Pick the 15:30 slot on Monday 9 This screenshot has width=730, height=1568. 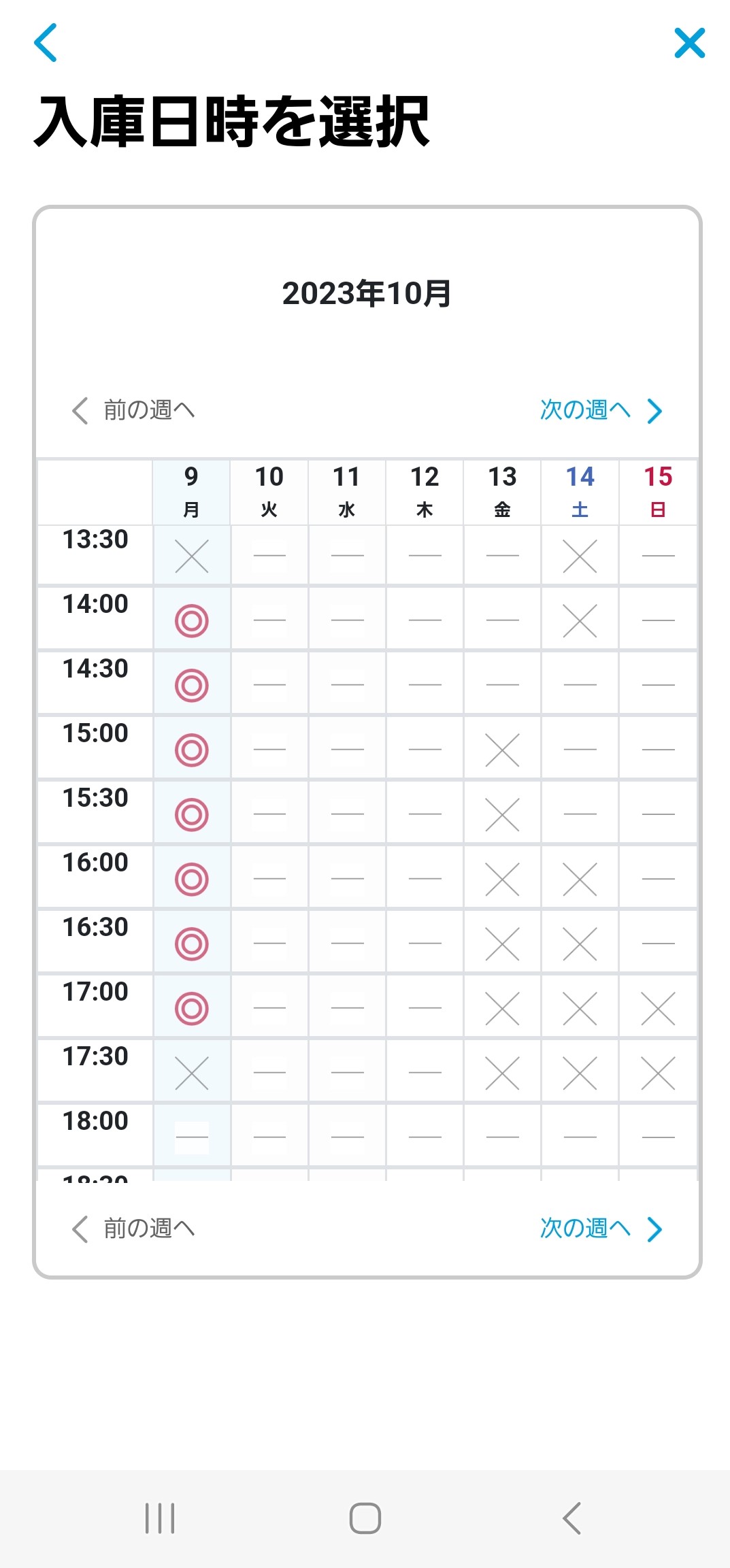(192, 814)
